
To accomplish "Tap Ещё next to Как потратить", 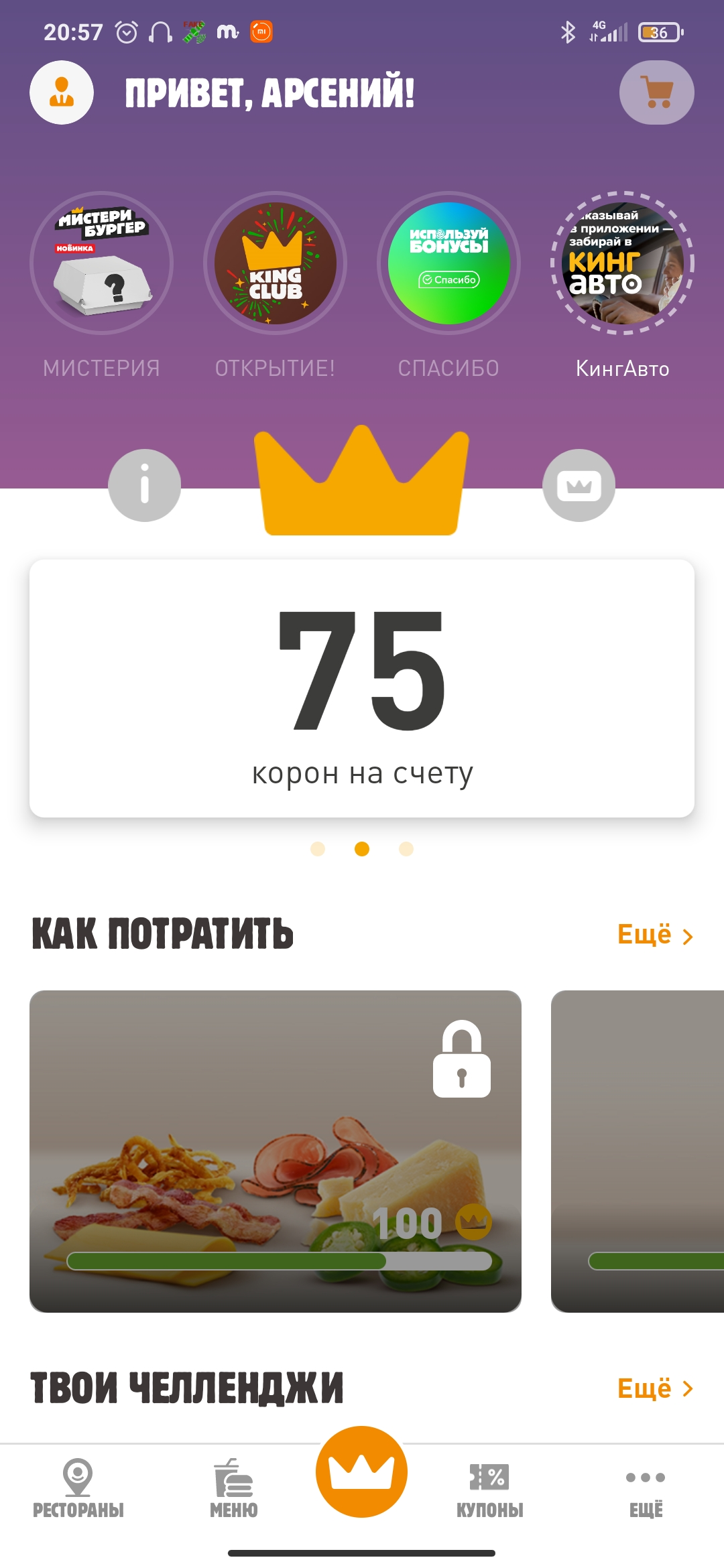I will coord(655,934).
